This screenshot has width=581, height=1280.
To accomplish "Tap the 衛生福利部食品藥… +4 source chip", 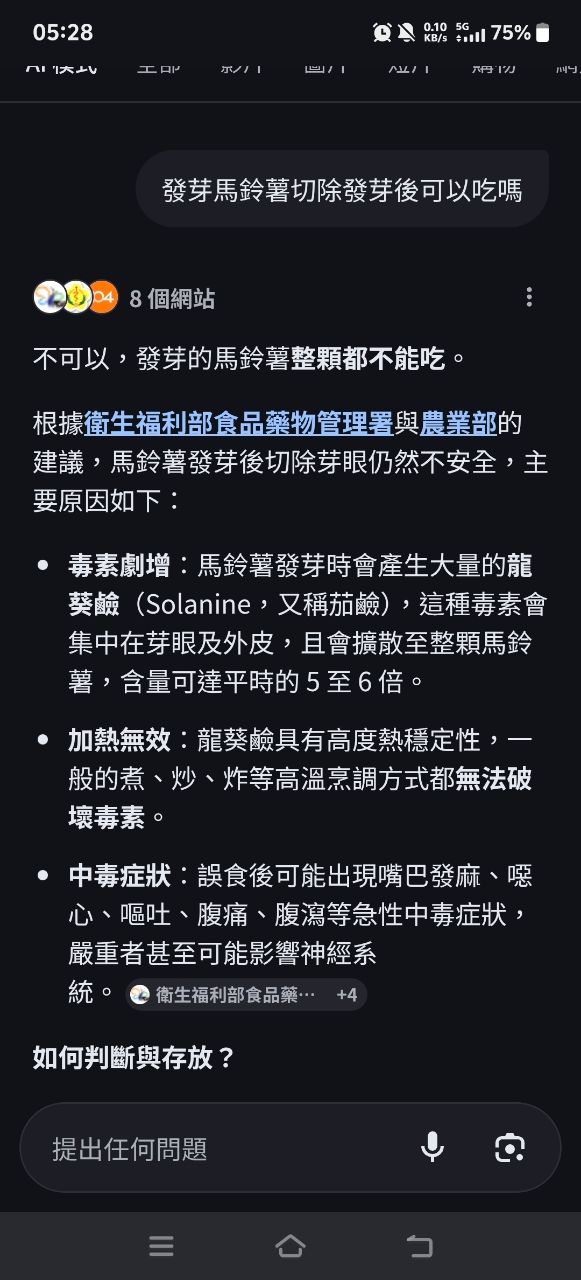I will pos(246,995).
